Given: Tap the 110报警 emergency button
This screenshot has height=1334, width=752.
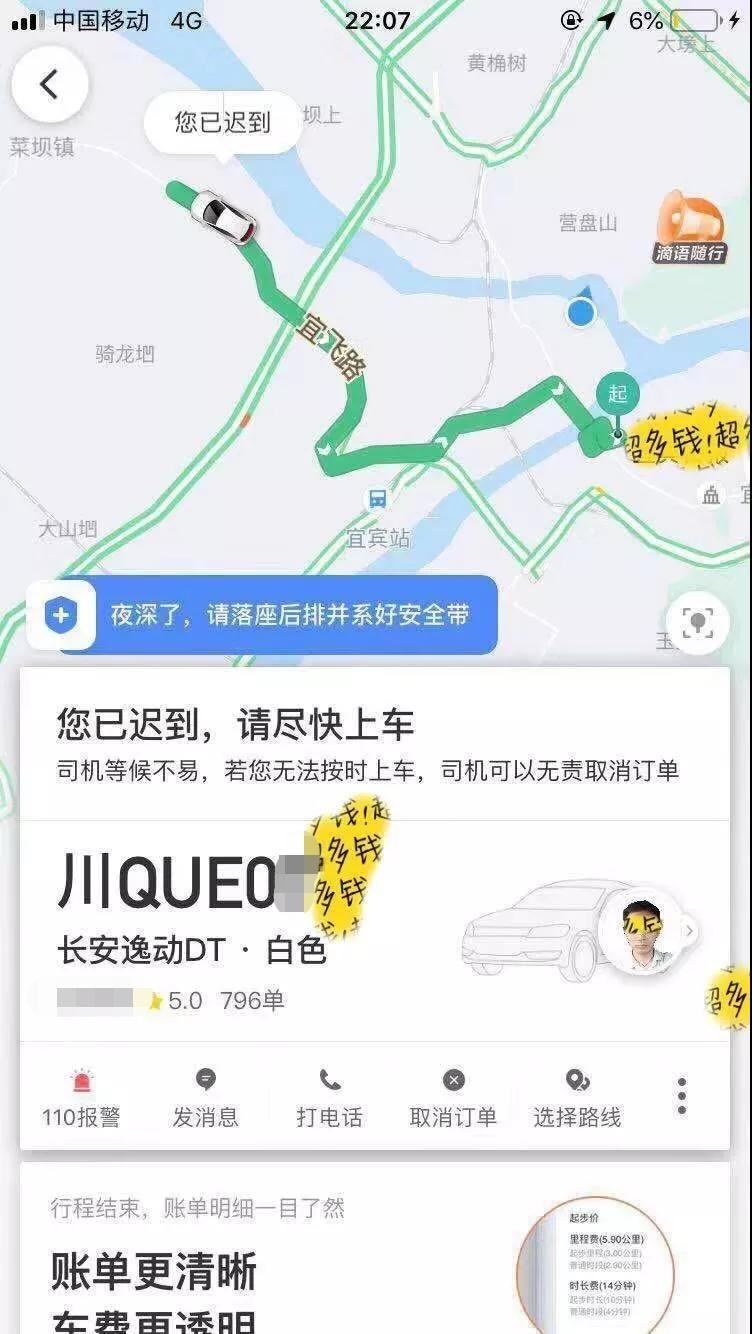Looking at the screenshot, I should tap(81, 1097).
